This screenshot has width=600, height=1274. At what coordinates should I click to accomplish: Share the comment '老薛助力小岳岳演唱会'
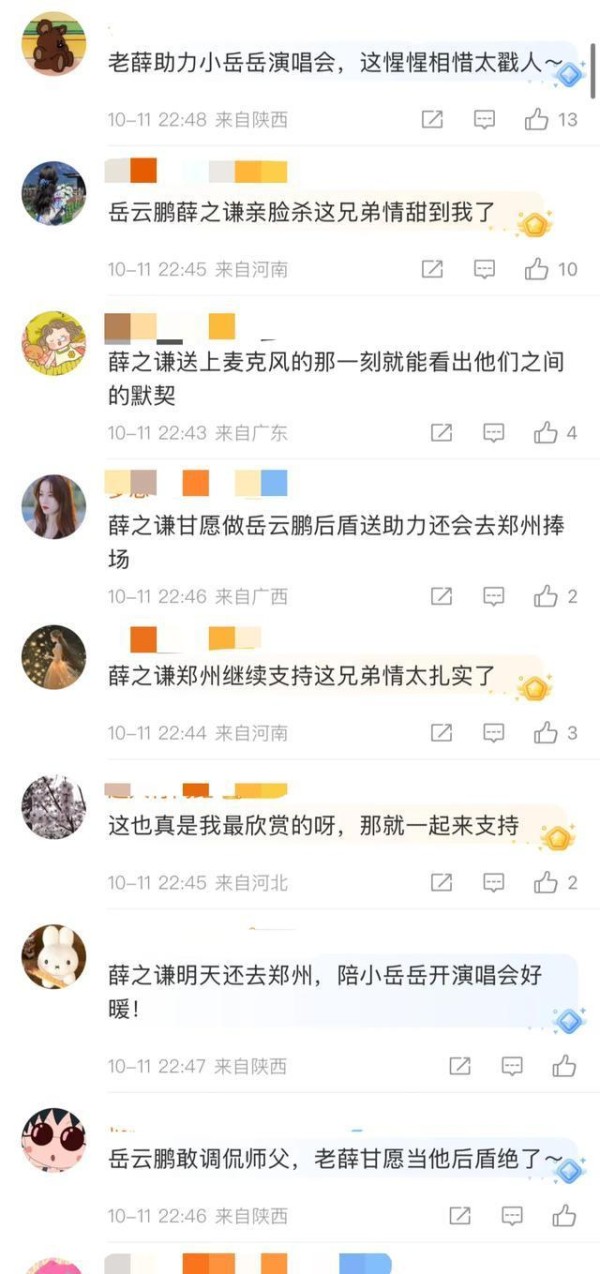coord(432,120)
